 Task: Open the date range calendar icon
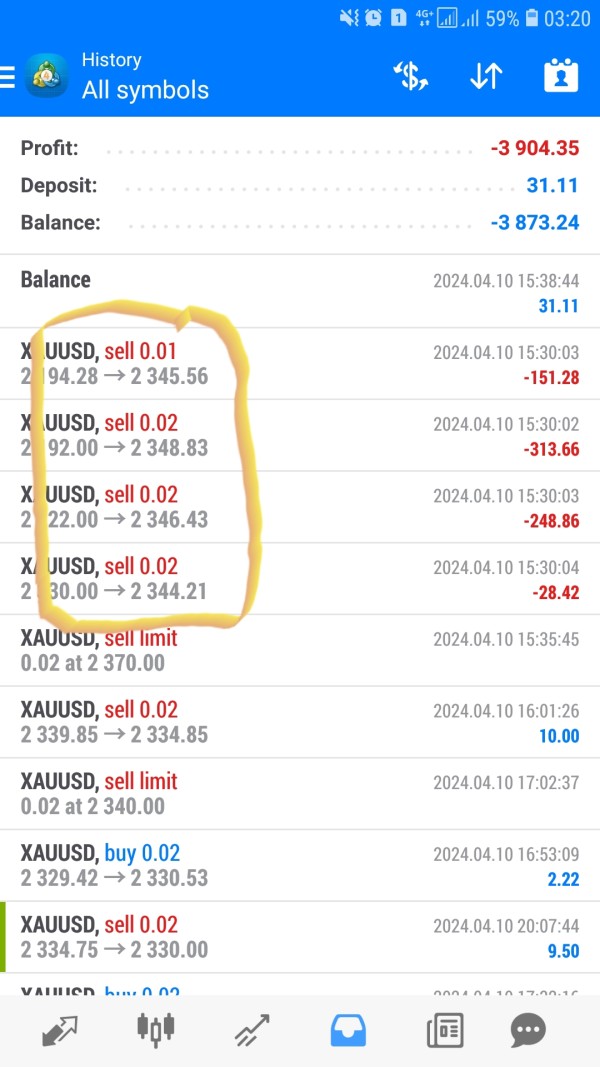pyautogui.click(x=561, y=76)
